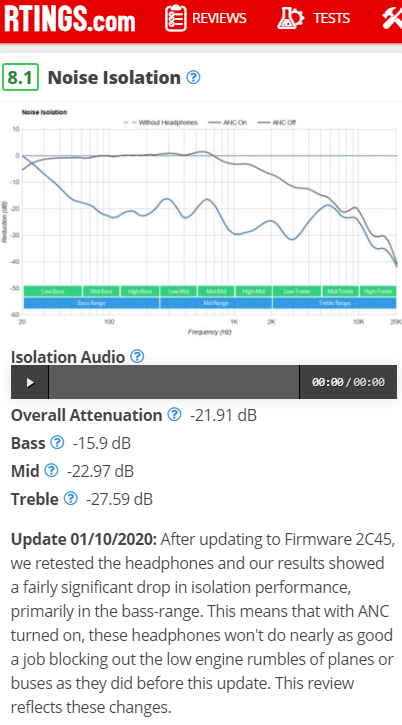Show help for Bass value
The width and height of the screenshot is (402, 725).
57,442
